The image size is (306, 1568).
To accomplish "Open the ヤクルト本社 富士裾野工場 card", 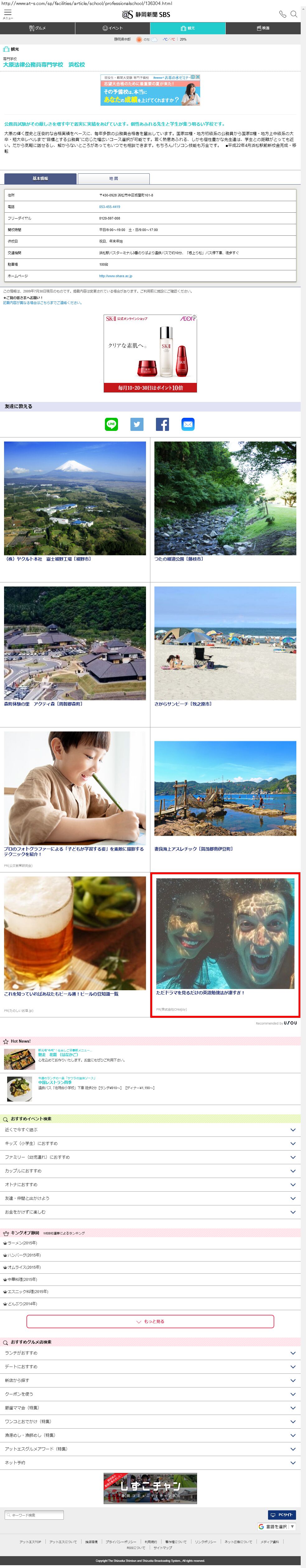I will click(x=75, y=503).
